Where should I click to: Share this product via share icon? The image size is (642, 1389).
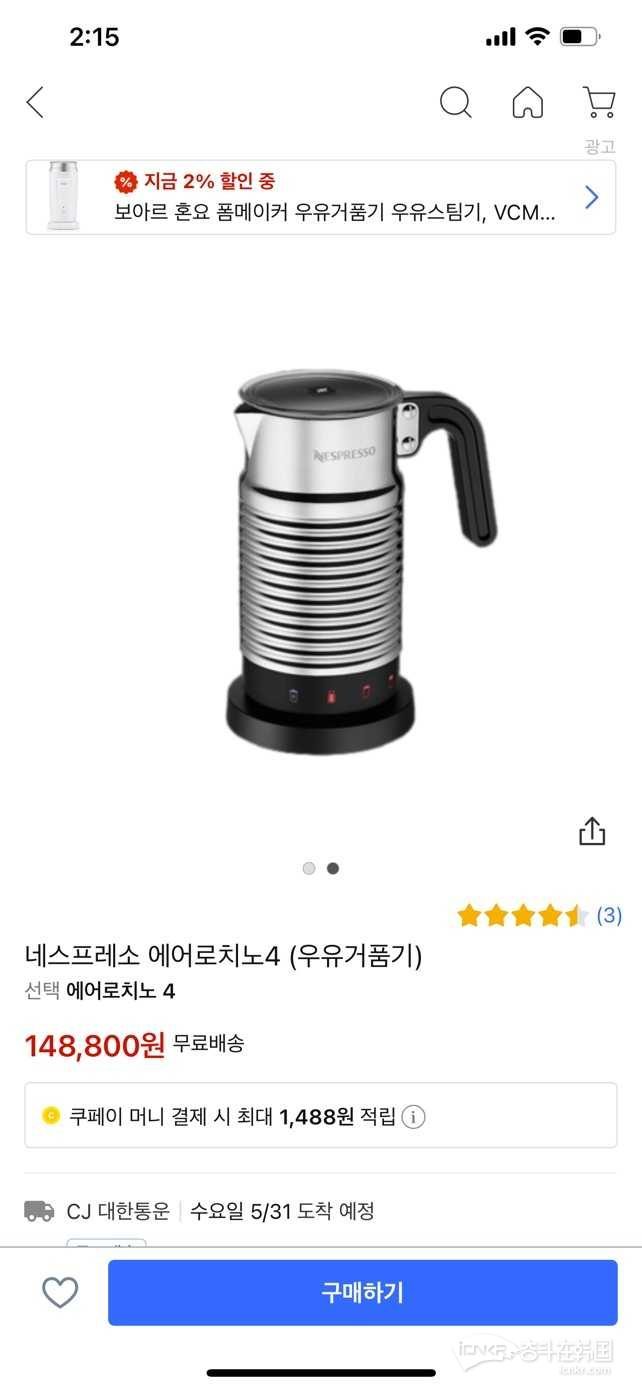592,831
